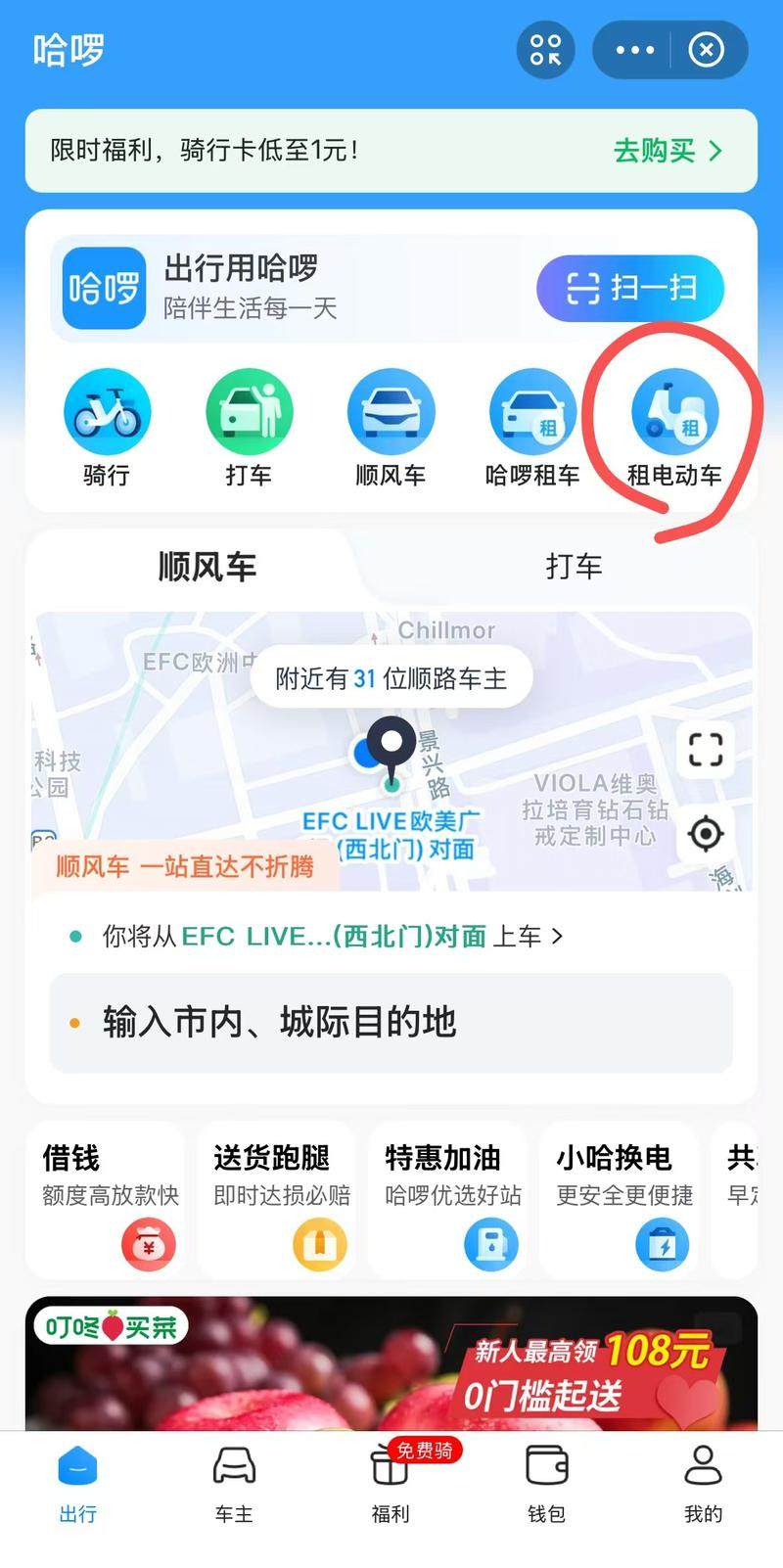This screenshot has width=783, height=1568.
Task: Switch to the 福利 tab
Action: tap(391, 1483)
